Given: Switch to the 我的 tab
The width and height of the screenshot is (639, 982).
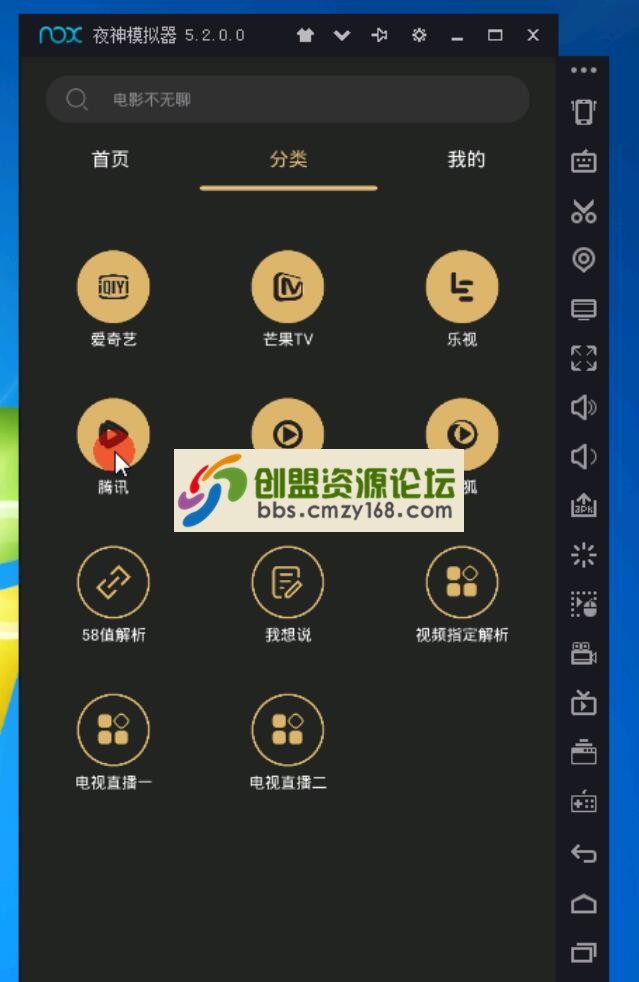Looking at the screenshot, I should click(x=466, y=159).
